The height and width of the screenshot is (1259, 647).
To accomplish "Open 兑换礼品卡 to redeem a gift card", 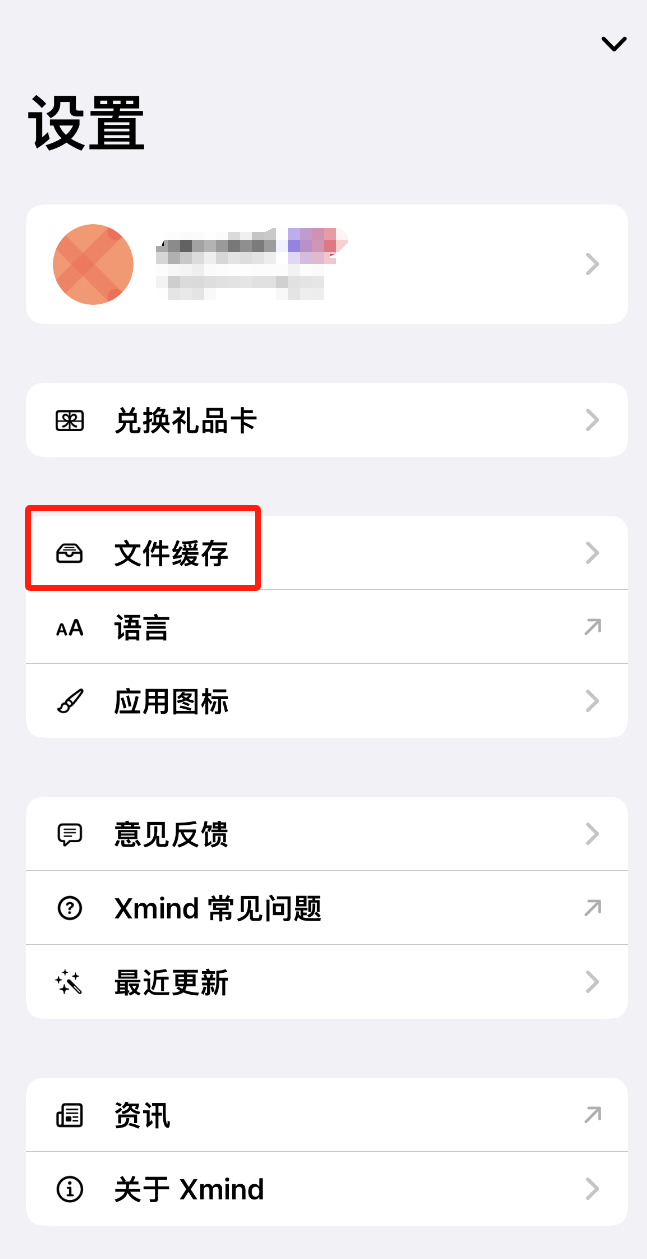I will [327, 420].
